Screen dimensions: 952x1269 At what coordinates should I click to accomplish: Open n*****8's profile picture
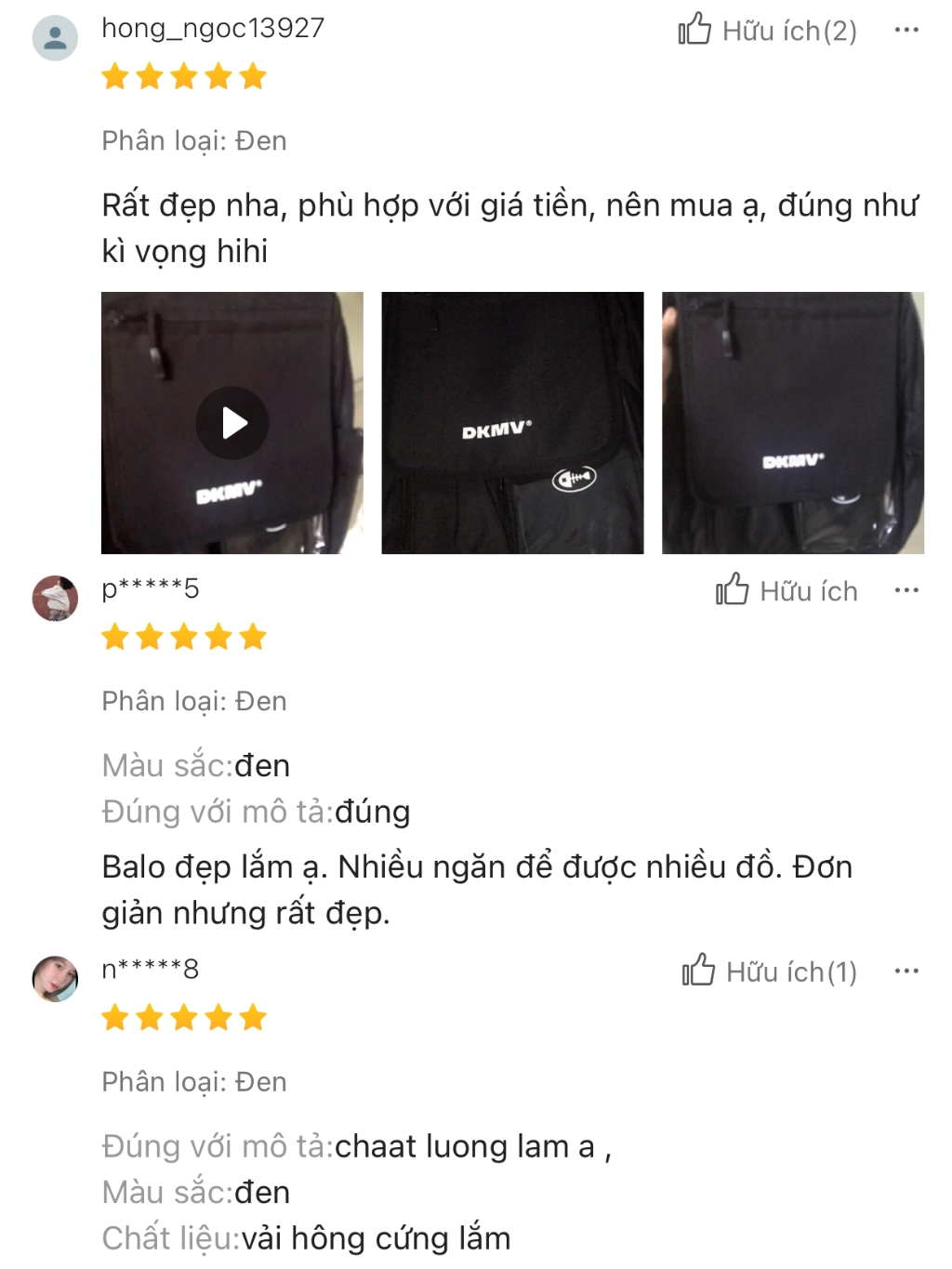point(55,978)
